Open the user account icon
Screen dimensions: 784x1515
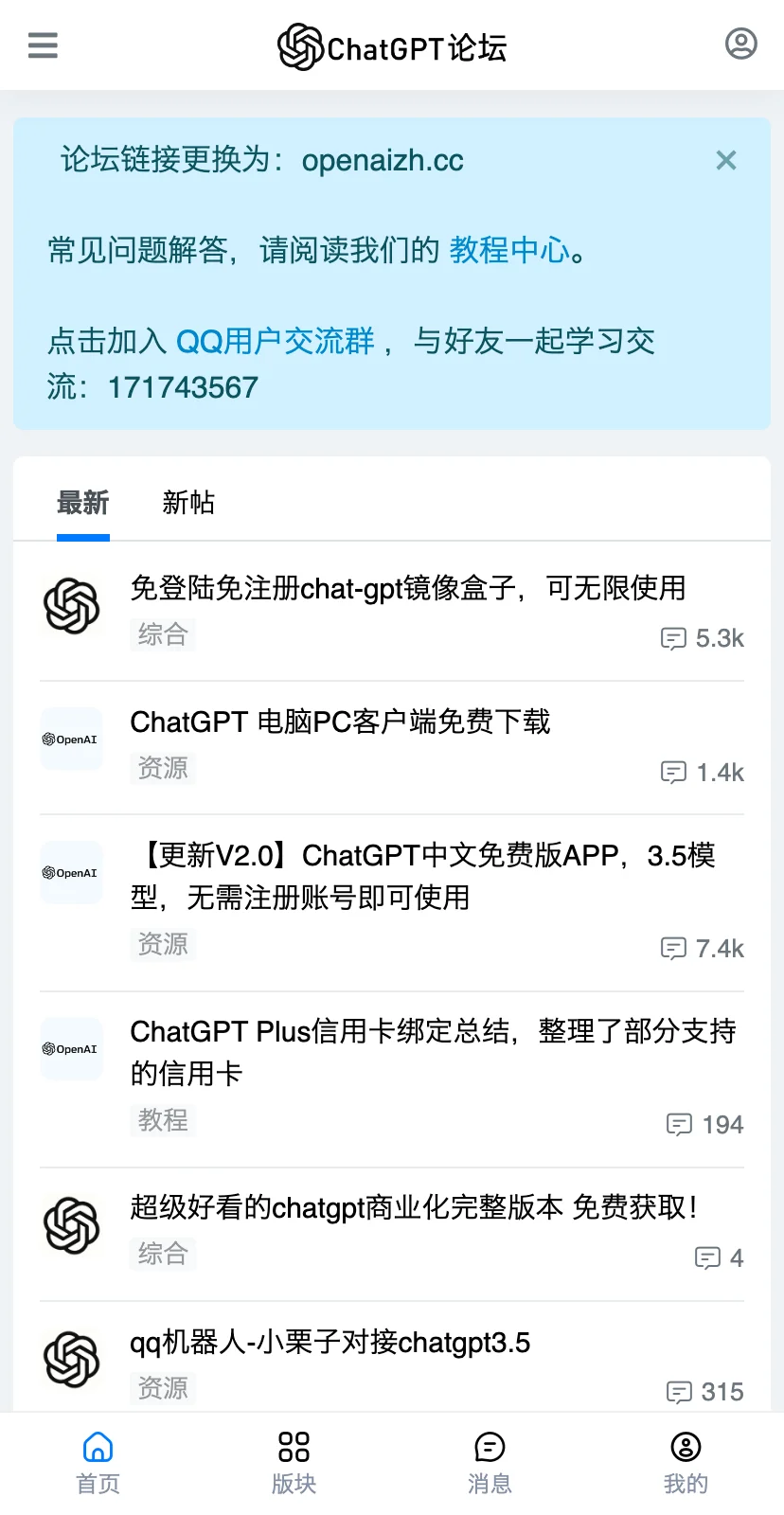coord(740,44)
